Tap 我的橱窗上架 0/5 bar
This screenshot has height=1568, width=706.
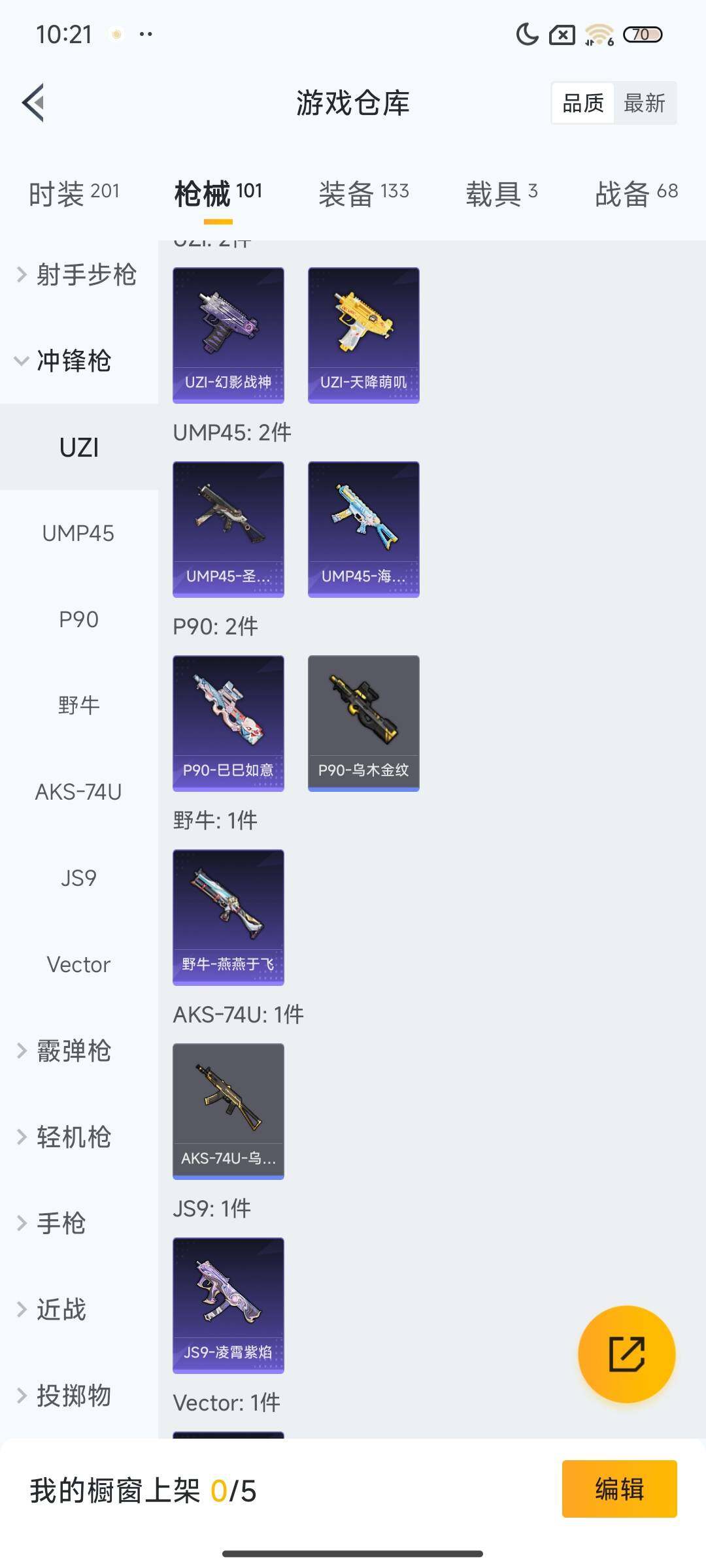(x=144, y=1491)
